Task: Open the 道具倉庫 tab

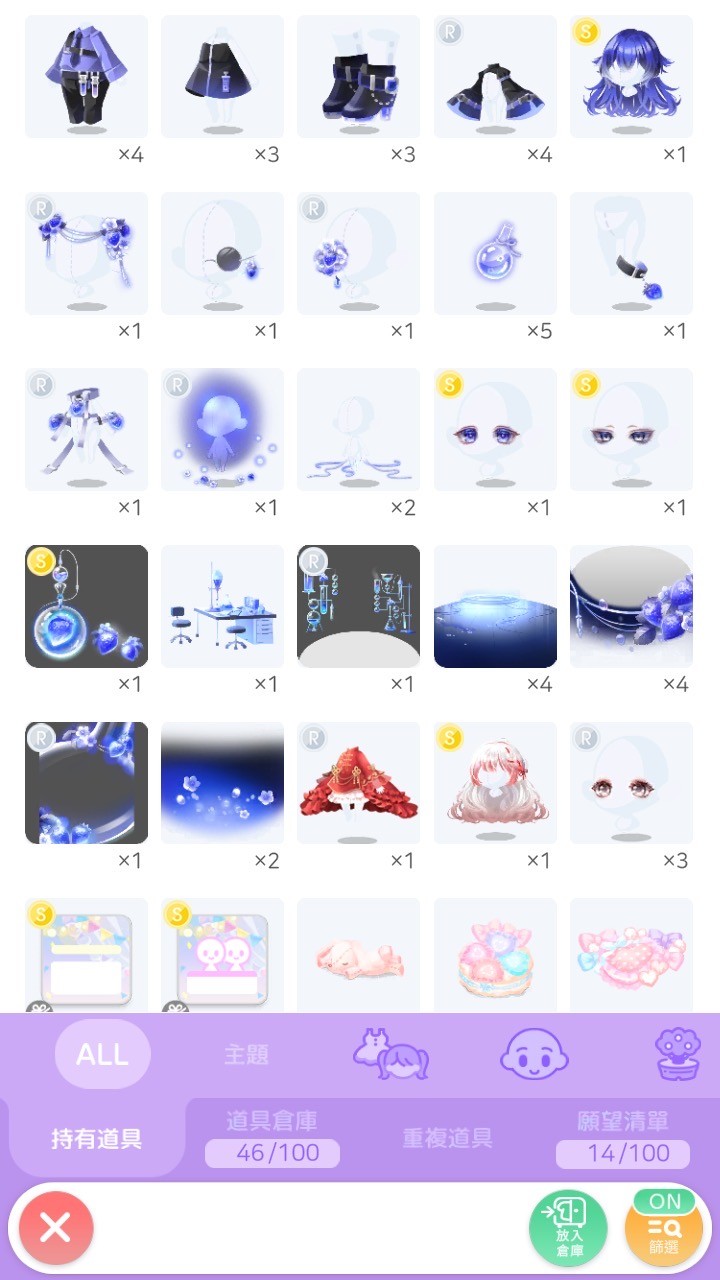Action: pyautogui.click(x=272, y=1138)
